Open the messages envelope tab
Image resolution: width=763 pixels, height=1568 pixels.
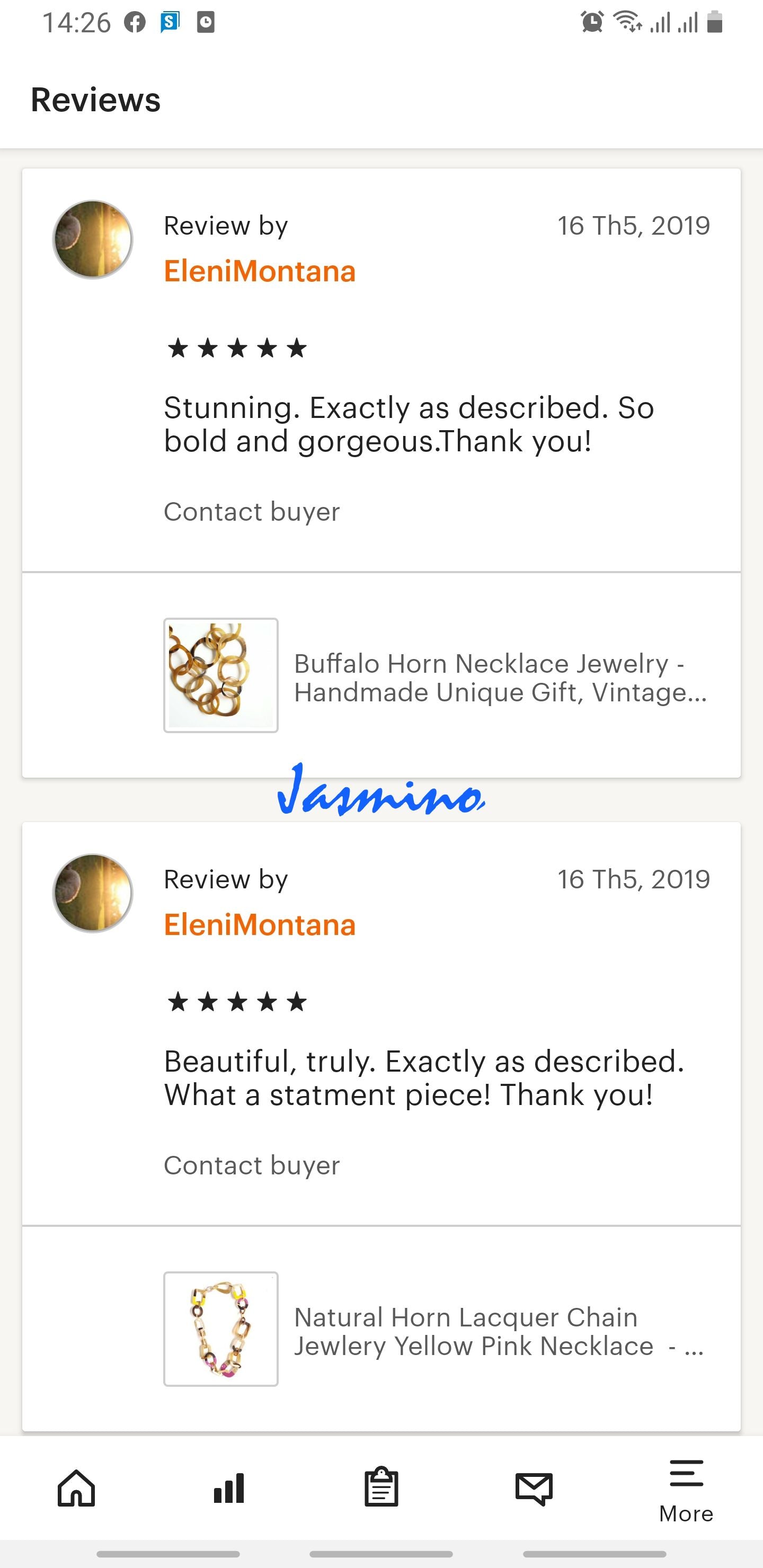pos(534,1488)
